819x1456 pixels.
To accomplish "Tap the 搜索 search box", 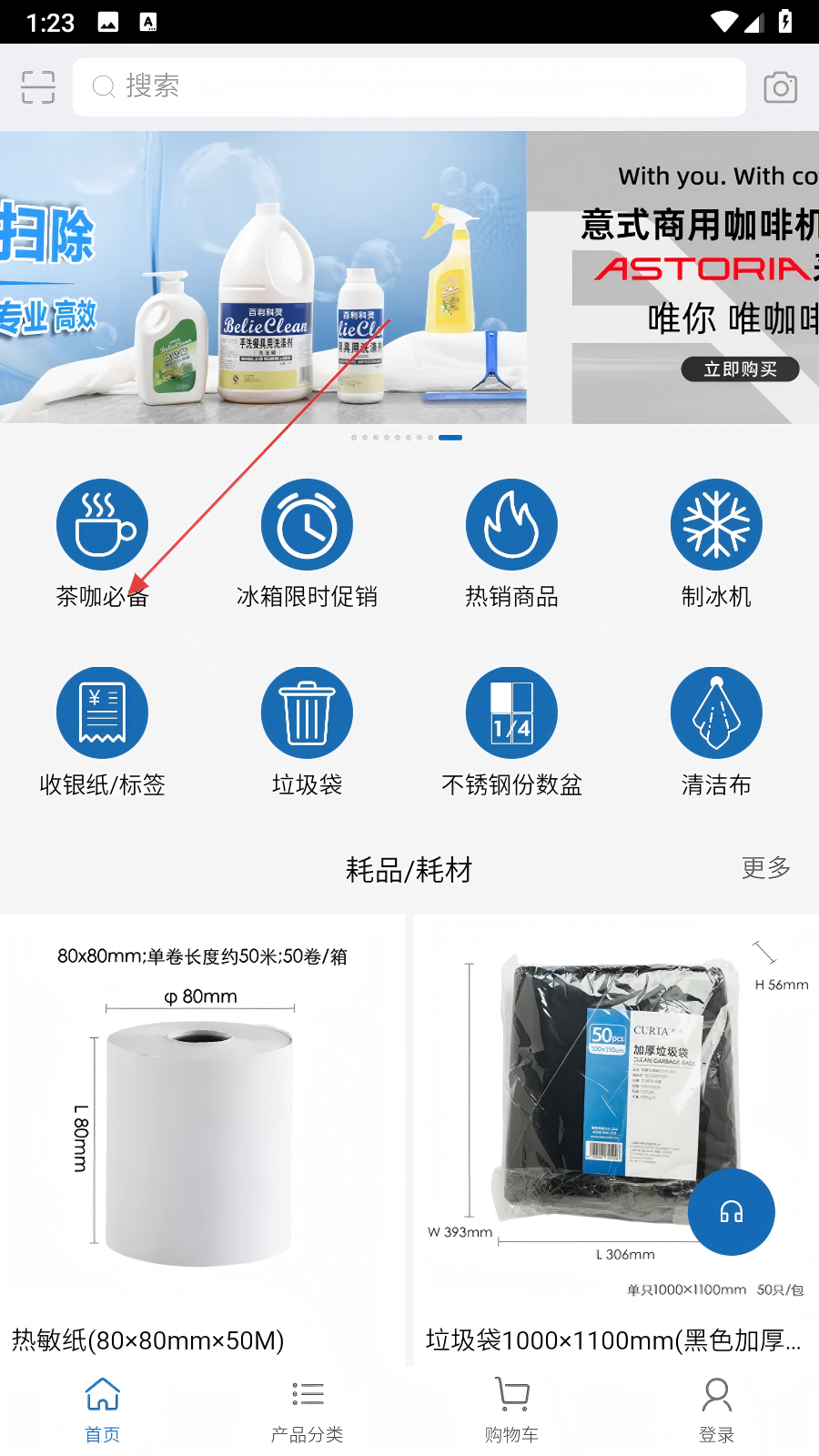I will coord(409,87).
